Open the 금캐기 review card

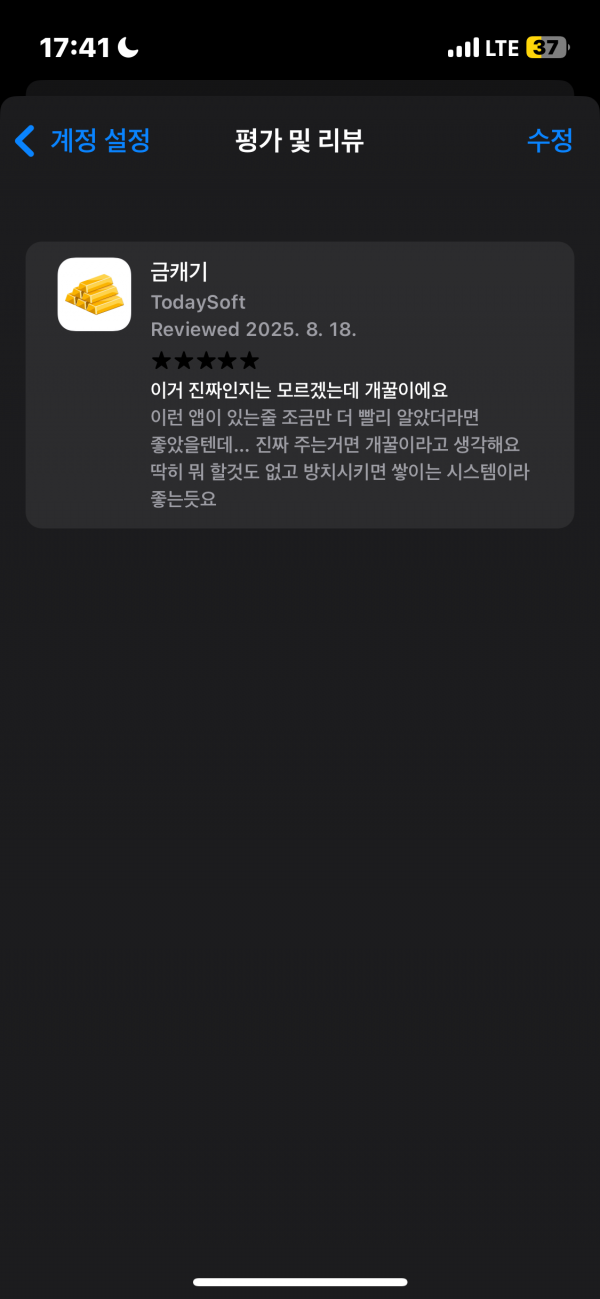(300, 385)
